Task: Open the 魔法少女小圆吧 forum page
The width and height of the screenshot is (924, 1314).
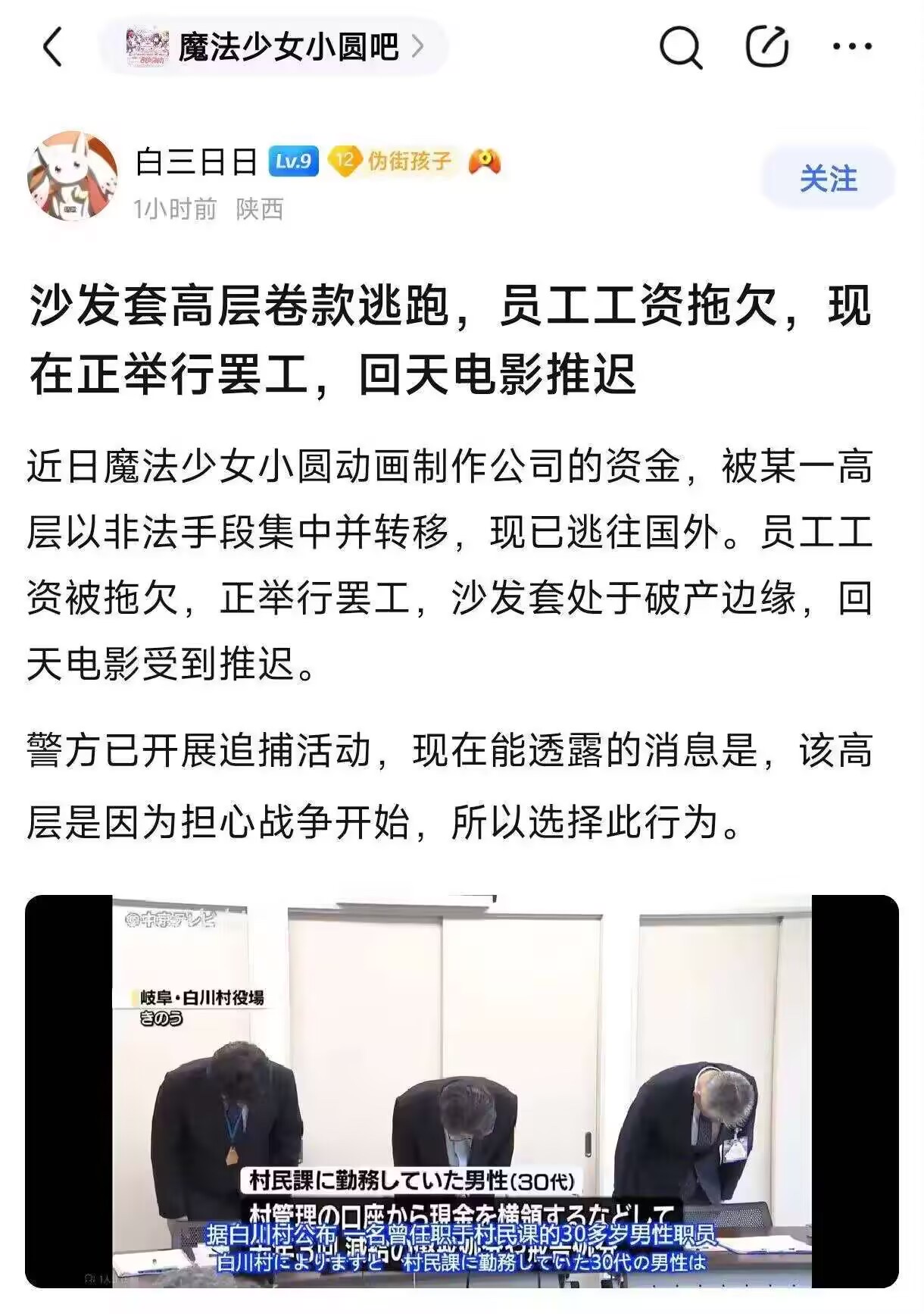Action: [274, 47]
